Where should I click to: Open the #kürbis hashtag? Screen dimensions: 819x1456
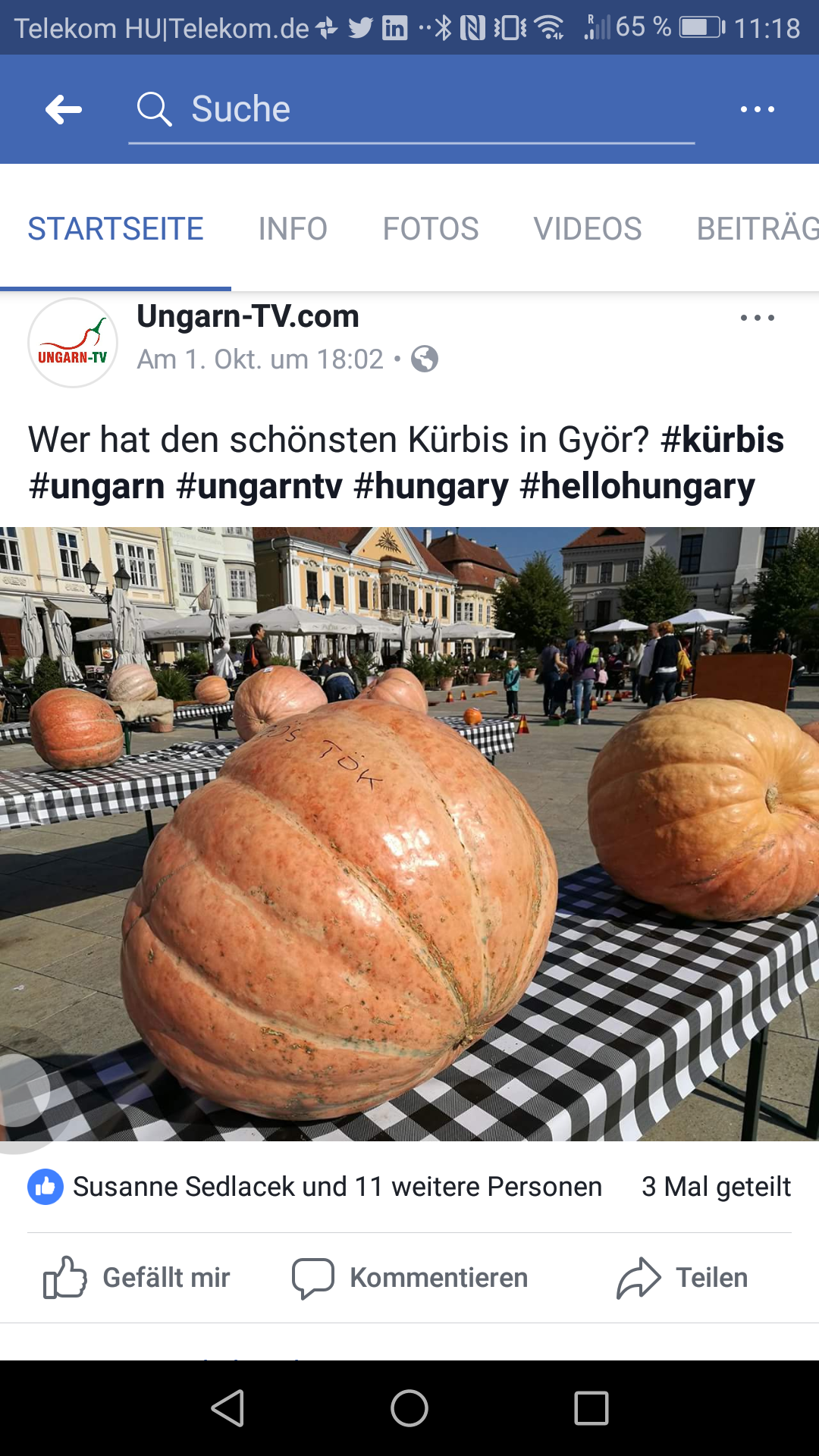click(x=722, y=440)
